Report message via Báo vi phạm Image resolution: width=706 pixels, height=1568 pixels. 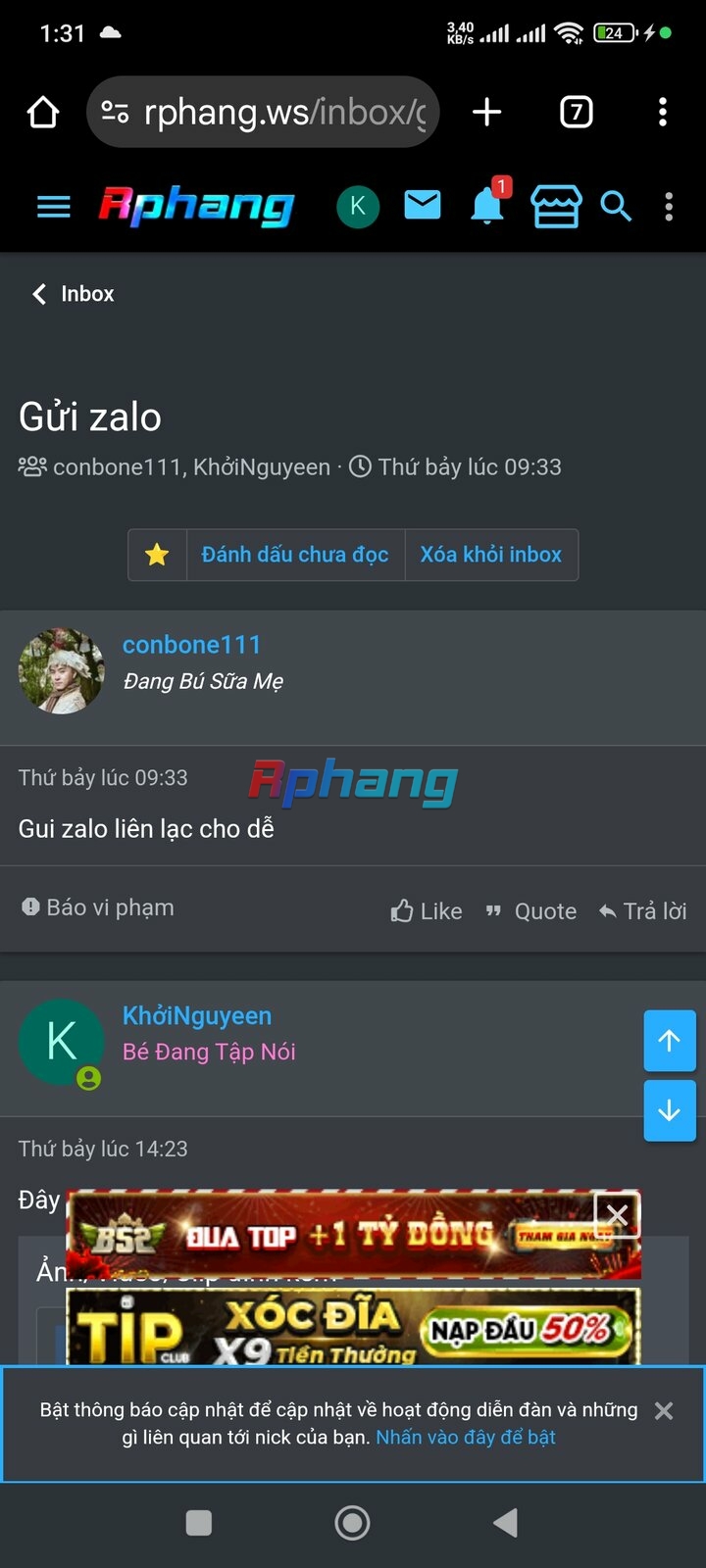tap(98, 907)
